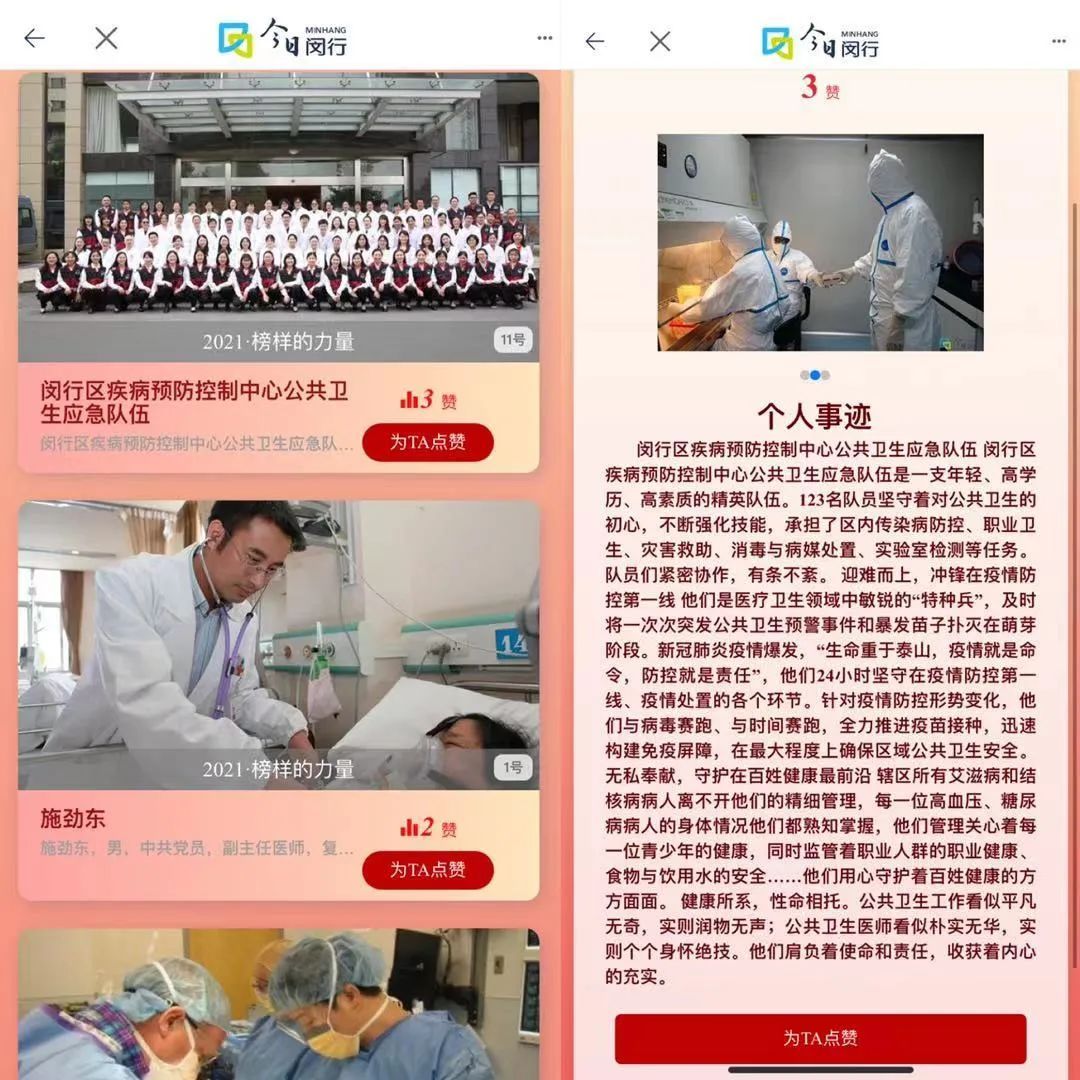The width and height of the screenshot is (1080, 1080).
Task: Go back from the 个人事迹 detail page
Action: click(x=595, y=41)
